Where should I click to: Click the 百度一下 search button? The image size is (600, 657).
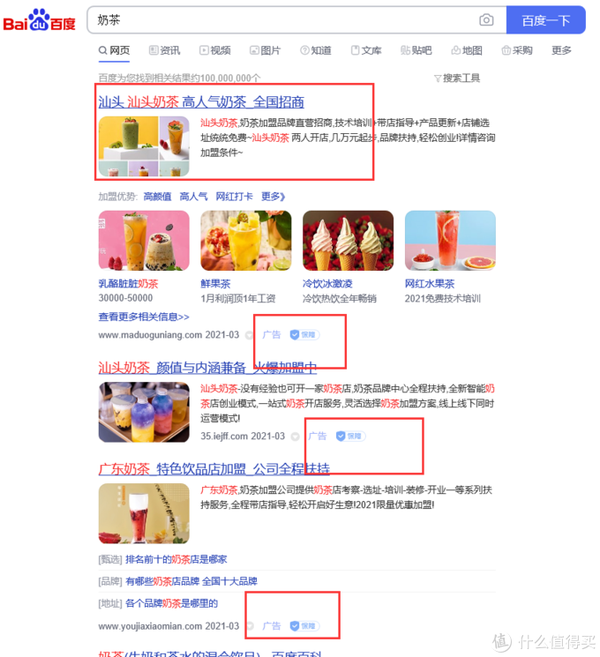546,20
